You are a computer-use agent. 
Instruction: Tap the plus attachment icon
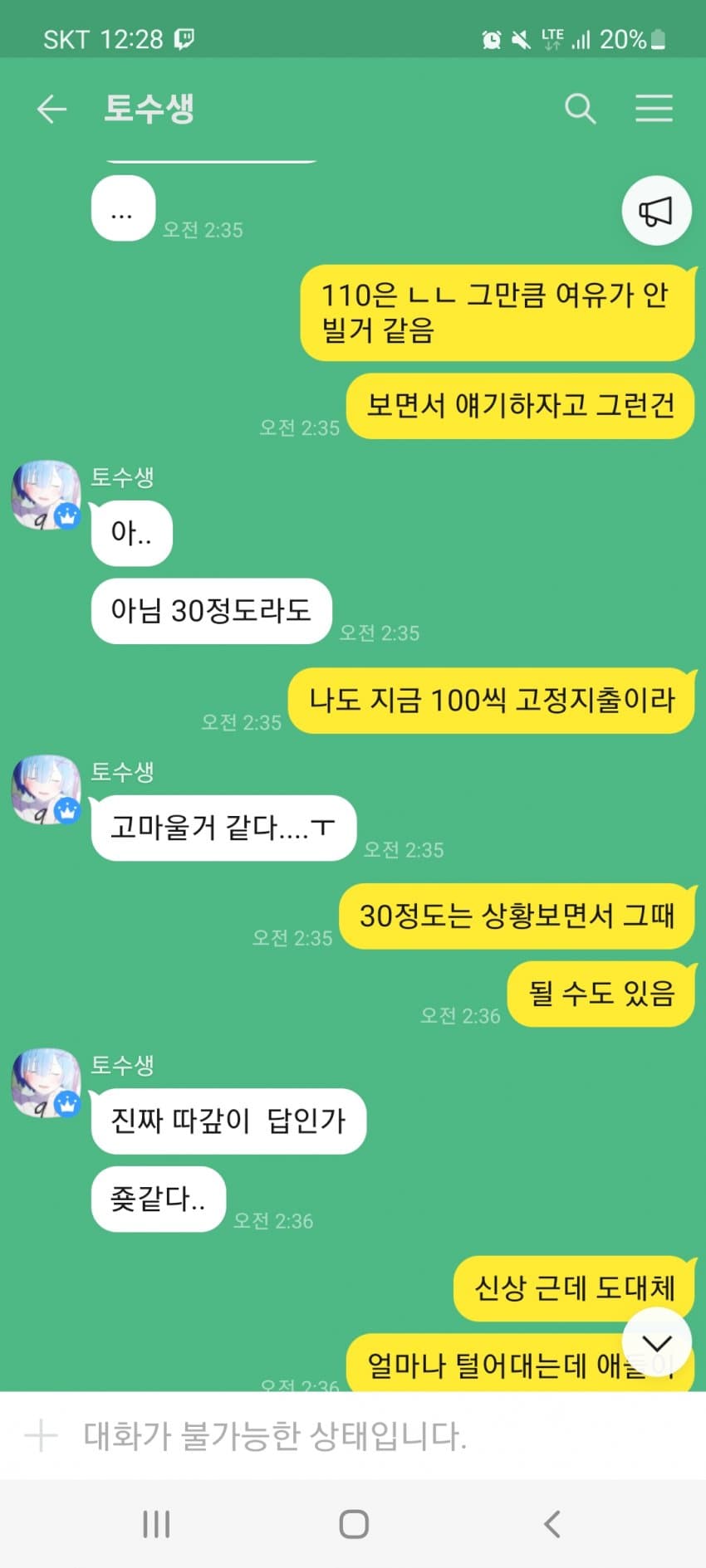[41, 1435]
